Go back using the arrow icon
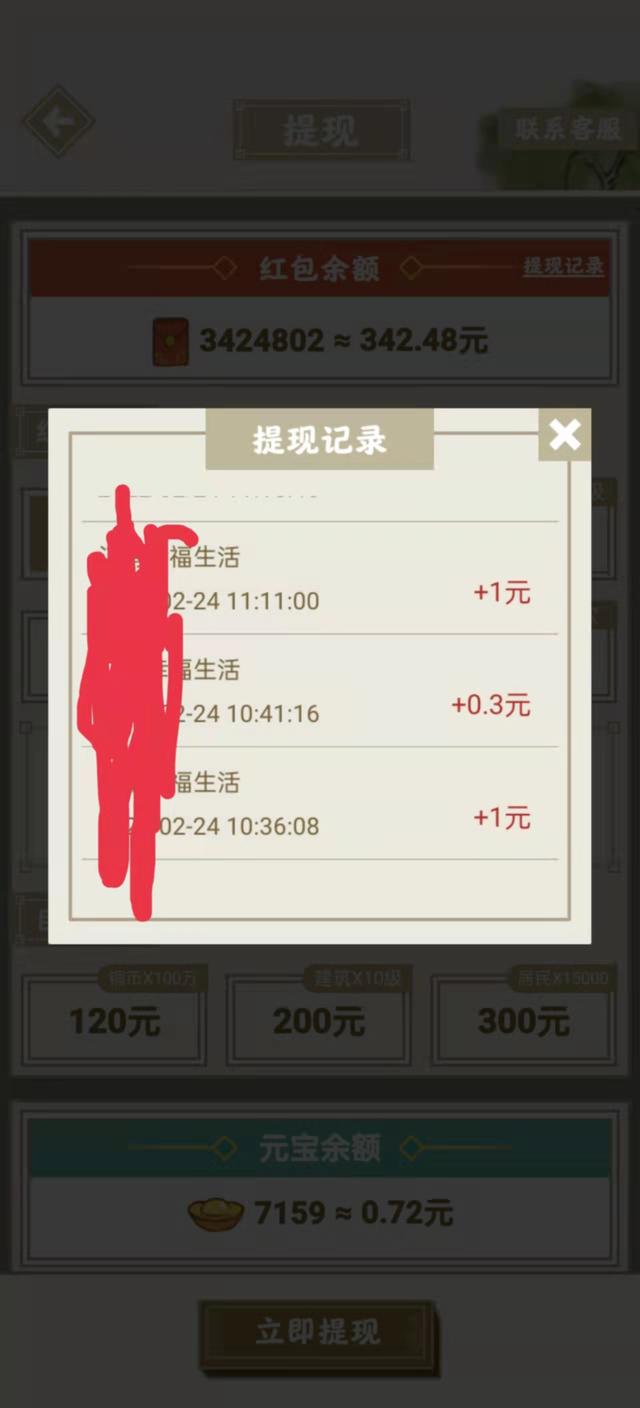640x1408 pixels. coord(59,122)
